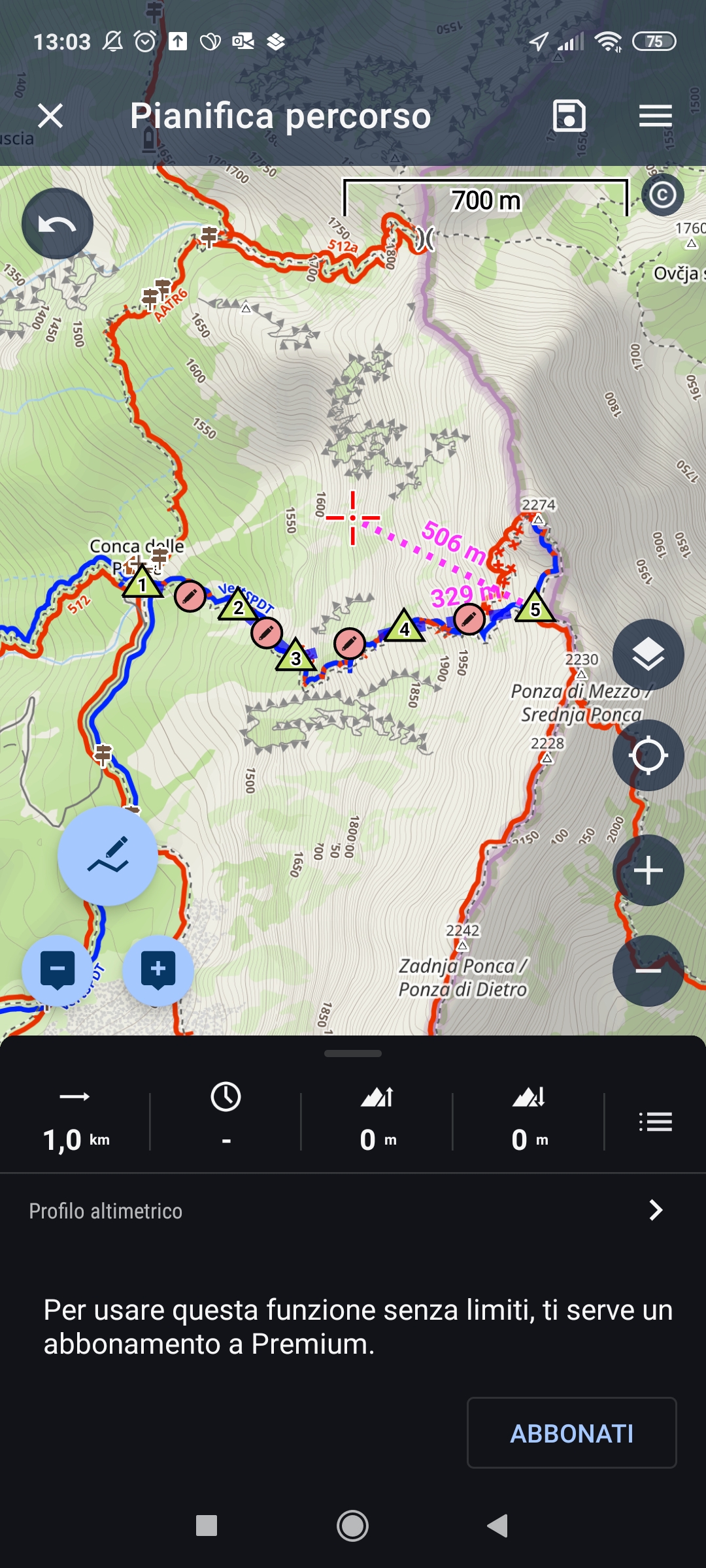Tap the ABBONATI button
The width and height of the screenshot is (706, 1568).
(x=571, y=1433)
